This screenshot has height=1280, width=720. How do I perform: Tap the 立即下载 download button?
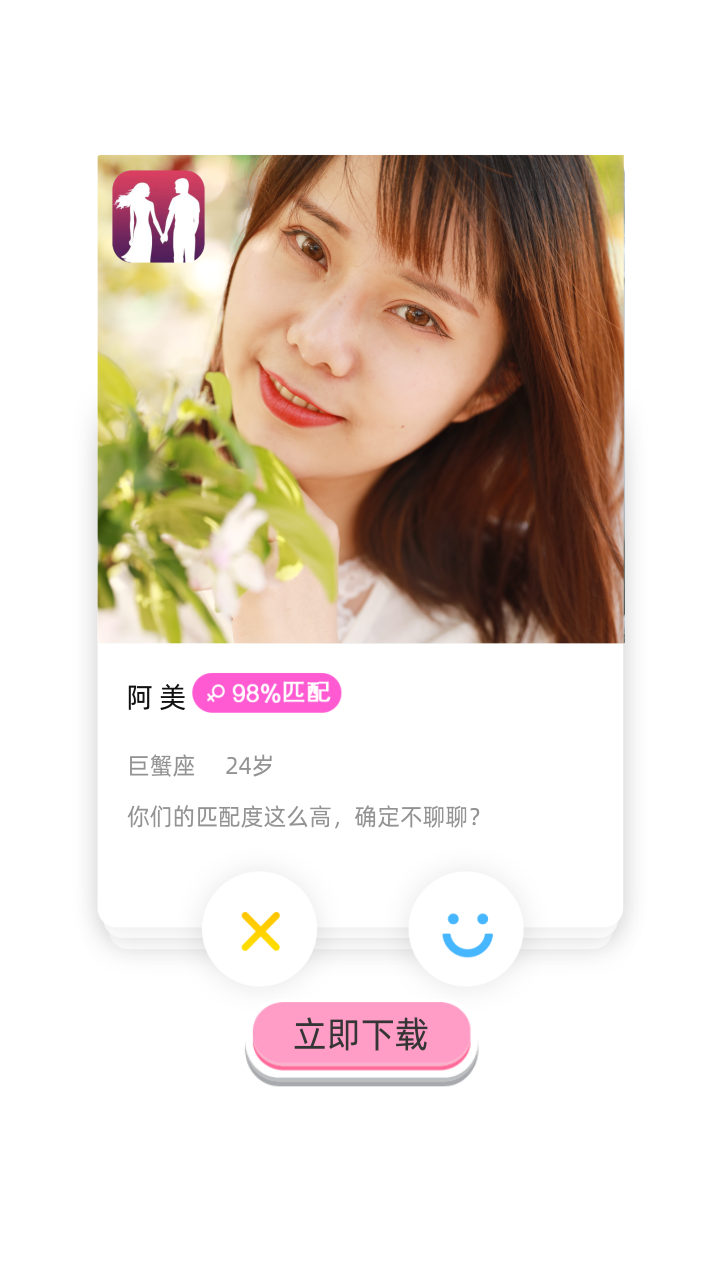(361, 1036)
